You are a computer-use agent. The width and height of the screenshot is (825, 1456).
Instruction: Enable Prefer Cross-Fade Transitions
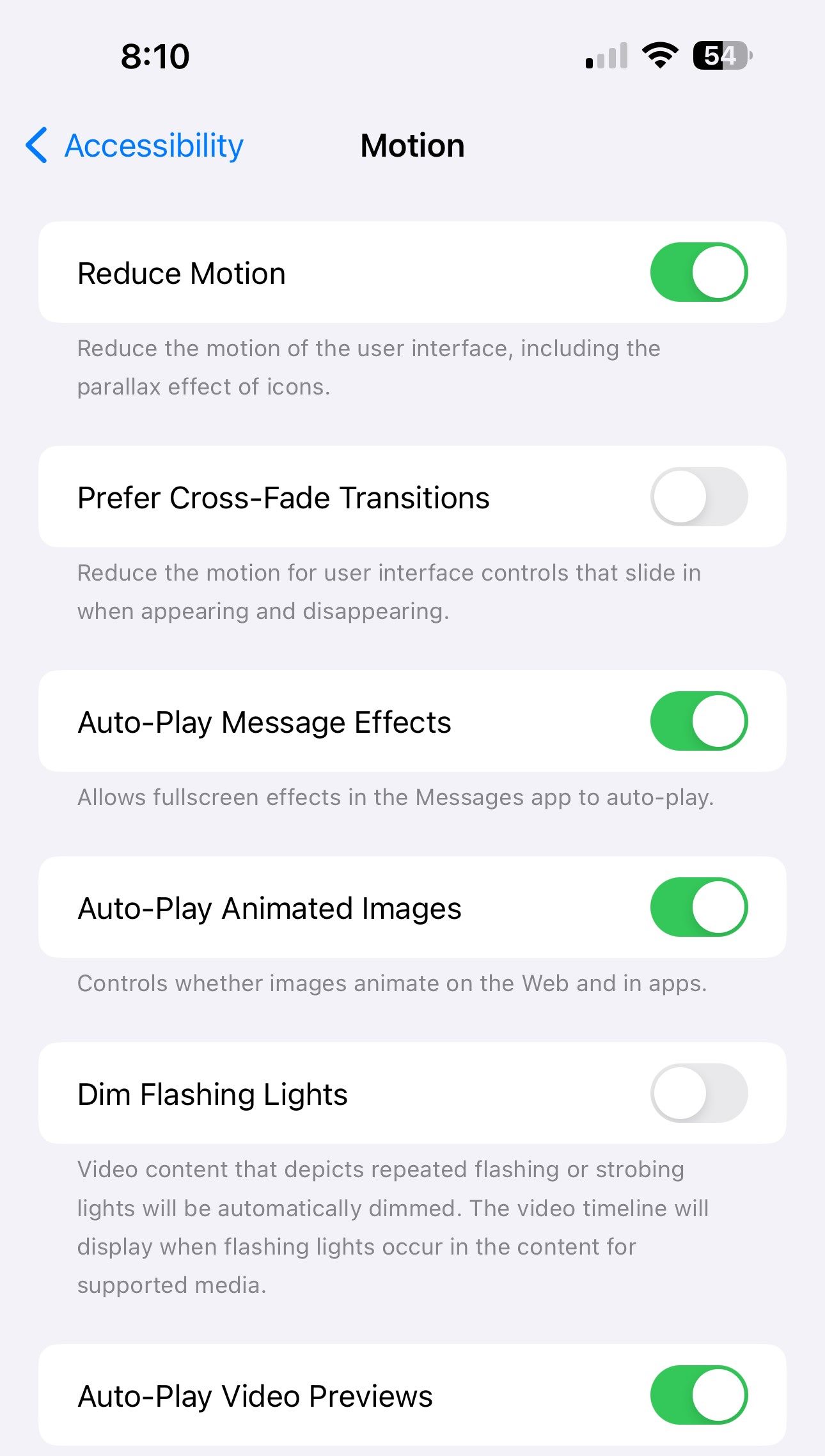(698, 497)
